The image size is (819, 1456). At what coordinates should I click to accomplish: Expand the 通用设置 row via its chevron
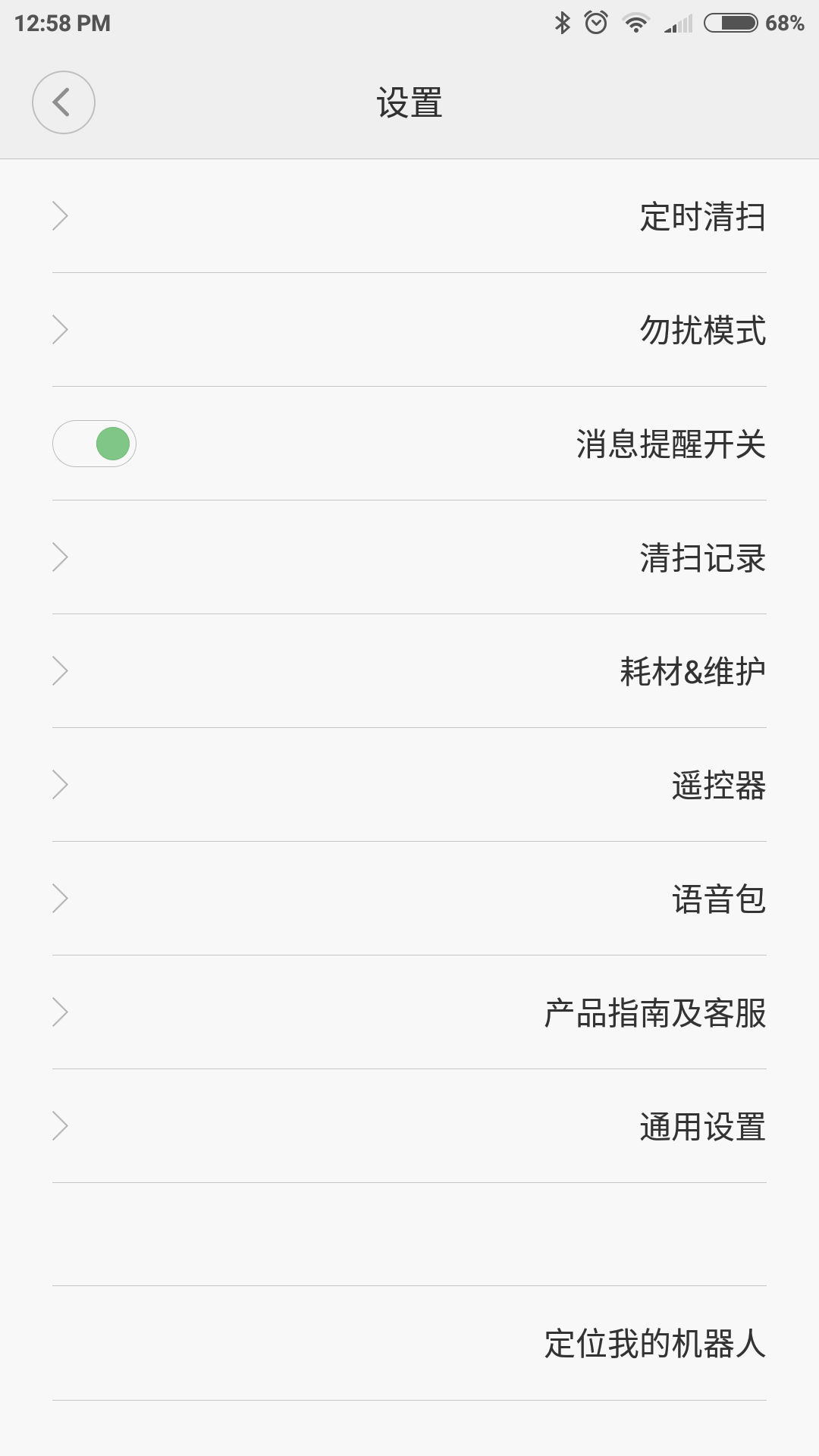point(59,1126)
